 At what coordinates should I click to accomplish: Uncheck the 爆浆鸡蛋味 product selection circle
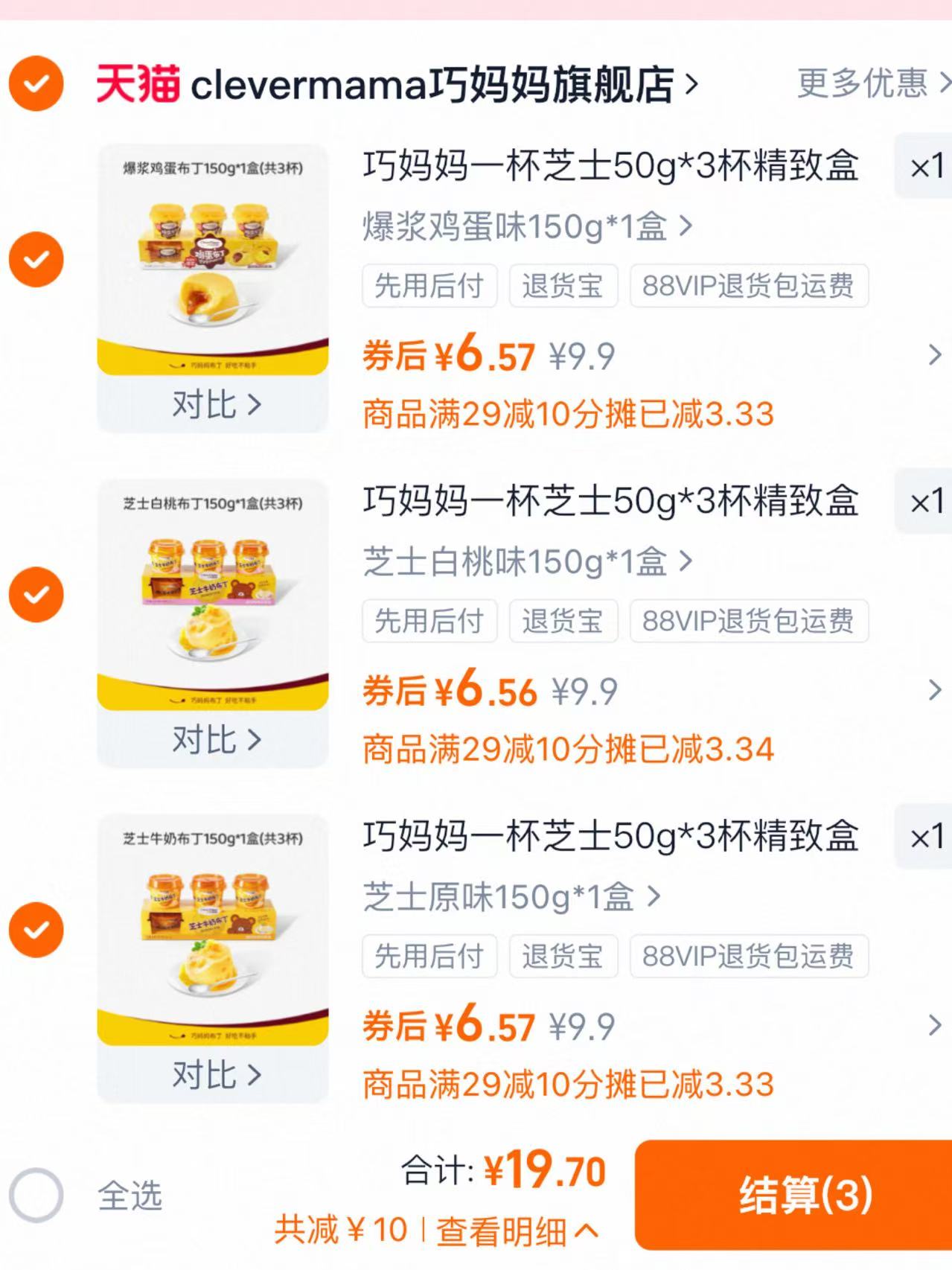click(x=35, y=261)
